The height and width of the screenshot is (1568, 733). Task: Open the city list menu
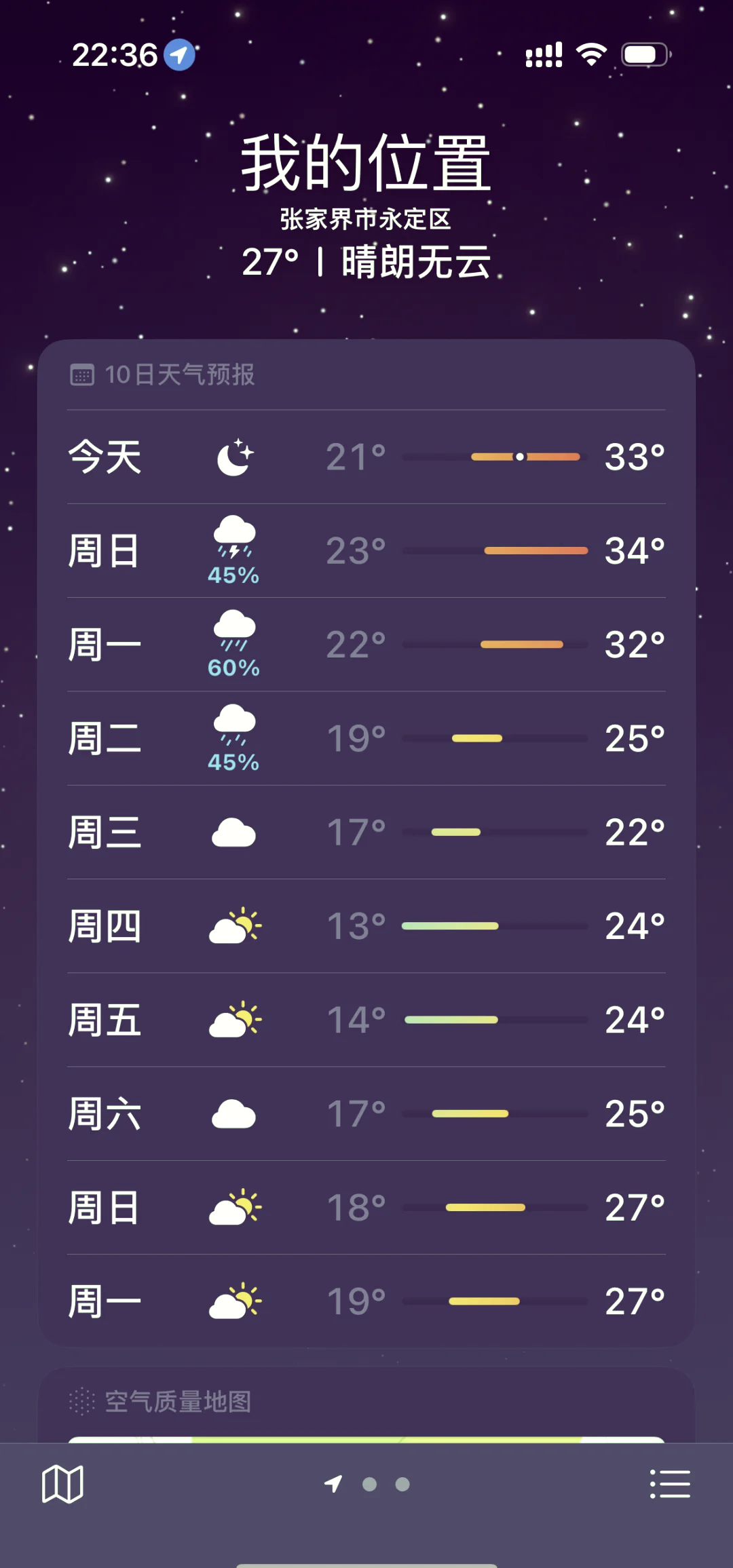(x=669, y=1484)
